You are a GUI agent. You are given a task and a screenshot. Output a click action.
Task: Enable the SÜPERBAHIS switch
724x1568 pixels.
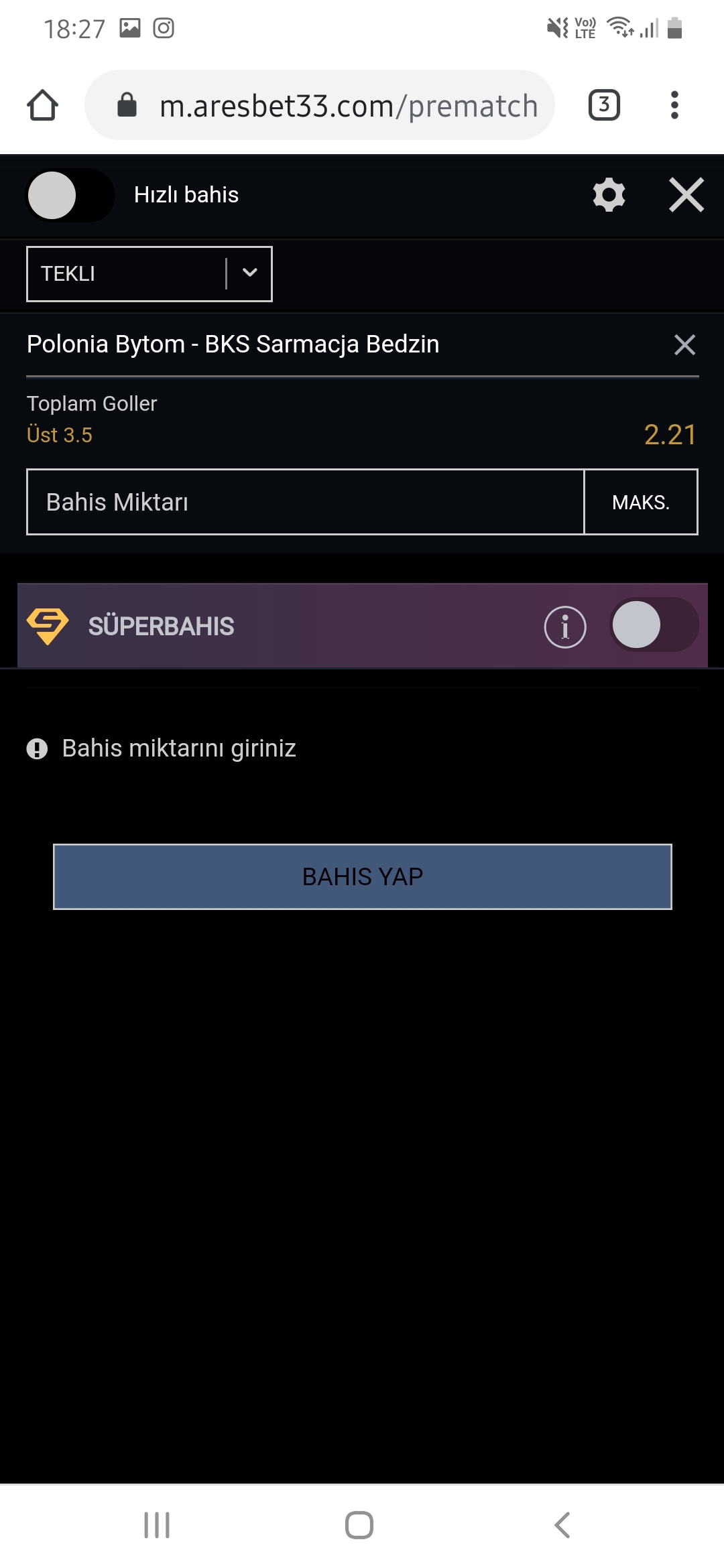pos(654,625)
